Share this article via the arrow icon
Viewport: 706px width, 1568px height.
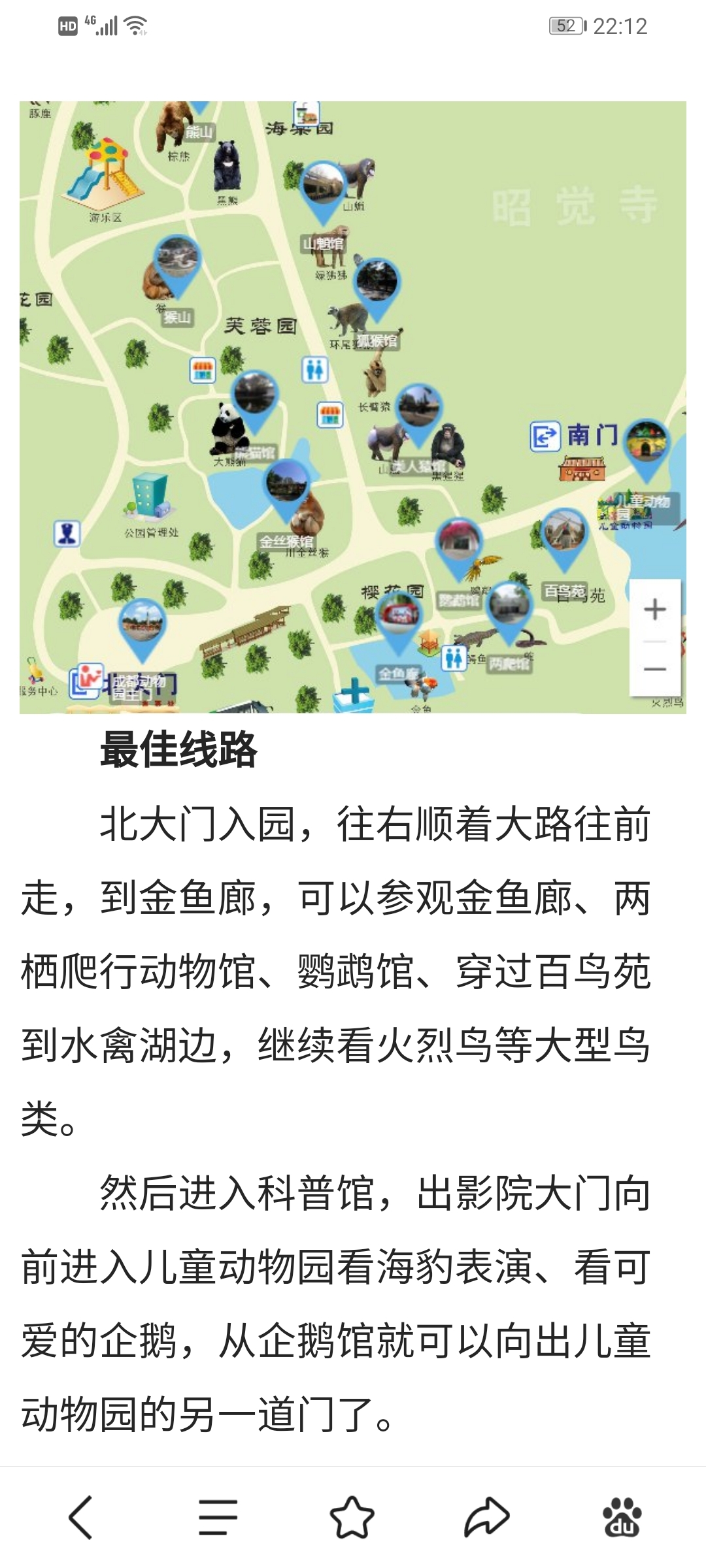(487, 1517)
